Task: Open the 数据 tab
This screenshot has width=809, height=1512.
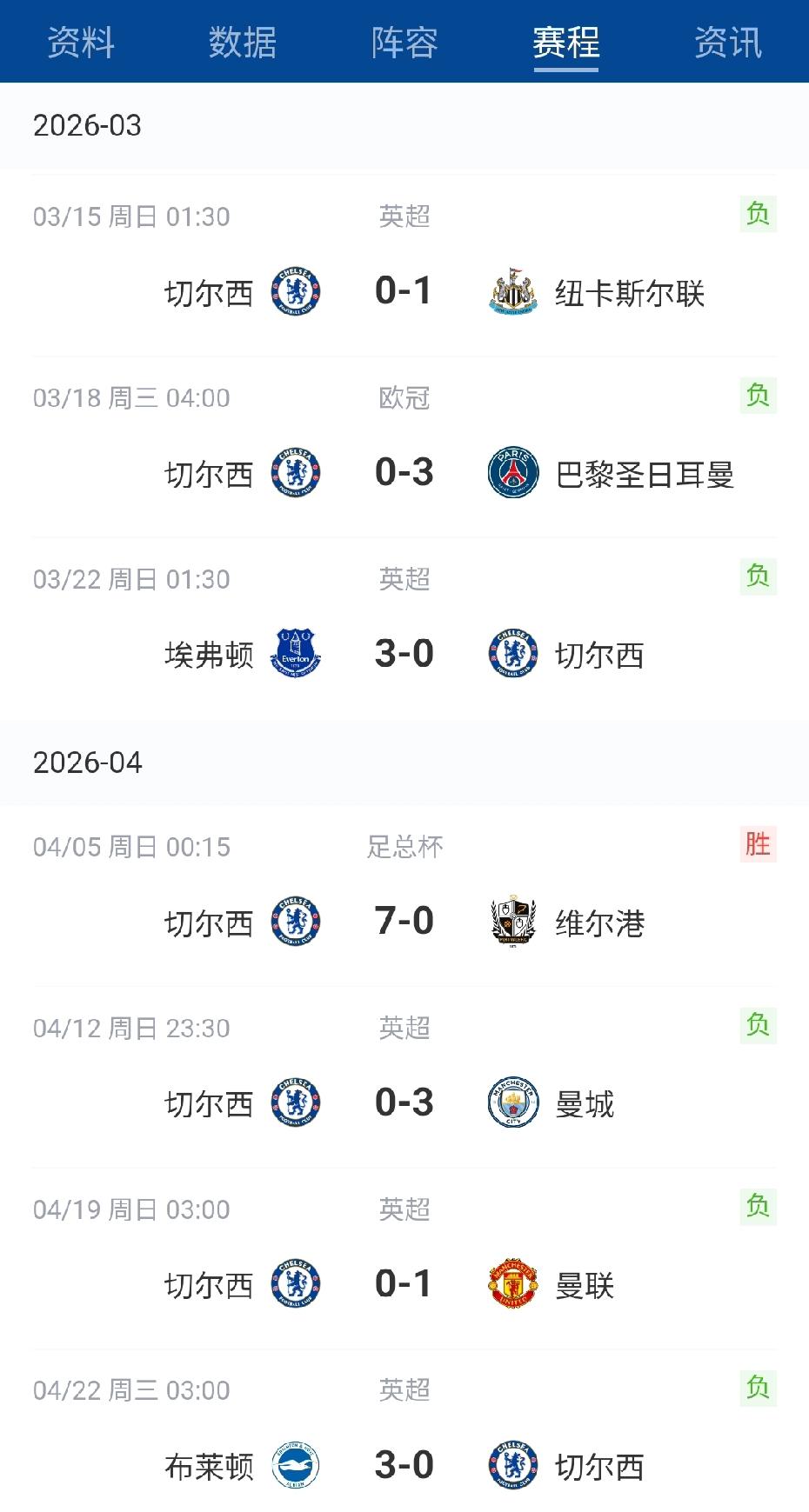Action: [x=243, y=42]
